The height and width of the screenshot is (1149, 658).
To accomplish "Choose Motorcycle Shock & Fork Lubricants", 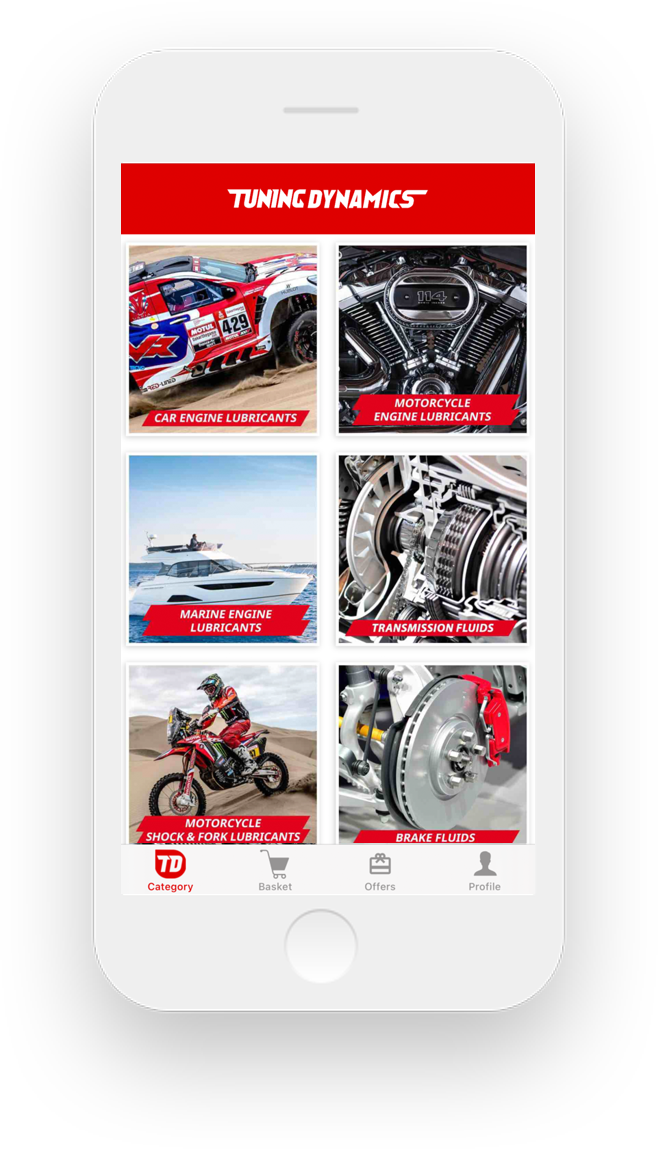I will click(222, 755).
